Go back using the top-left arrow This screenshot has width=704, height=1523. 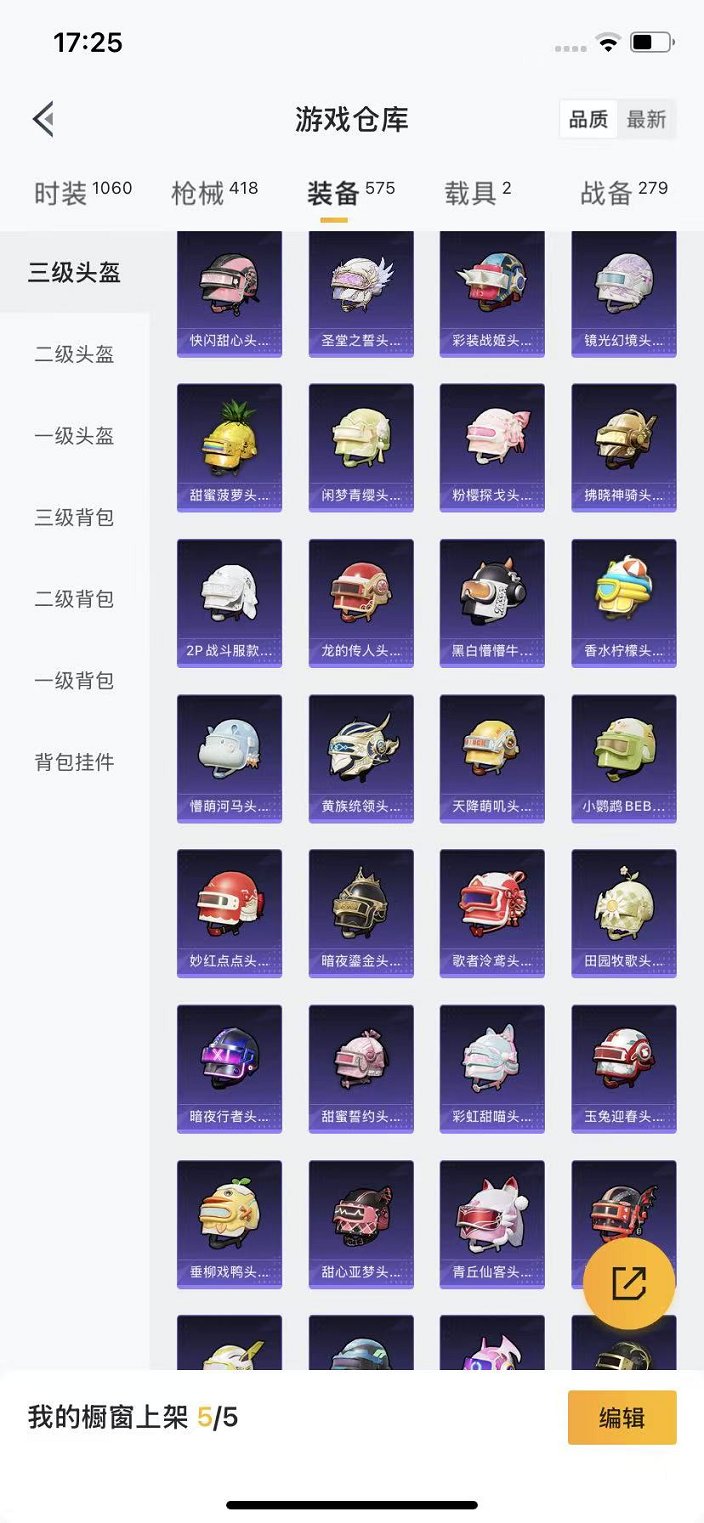point(43,119)
